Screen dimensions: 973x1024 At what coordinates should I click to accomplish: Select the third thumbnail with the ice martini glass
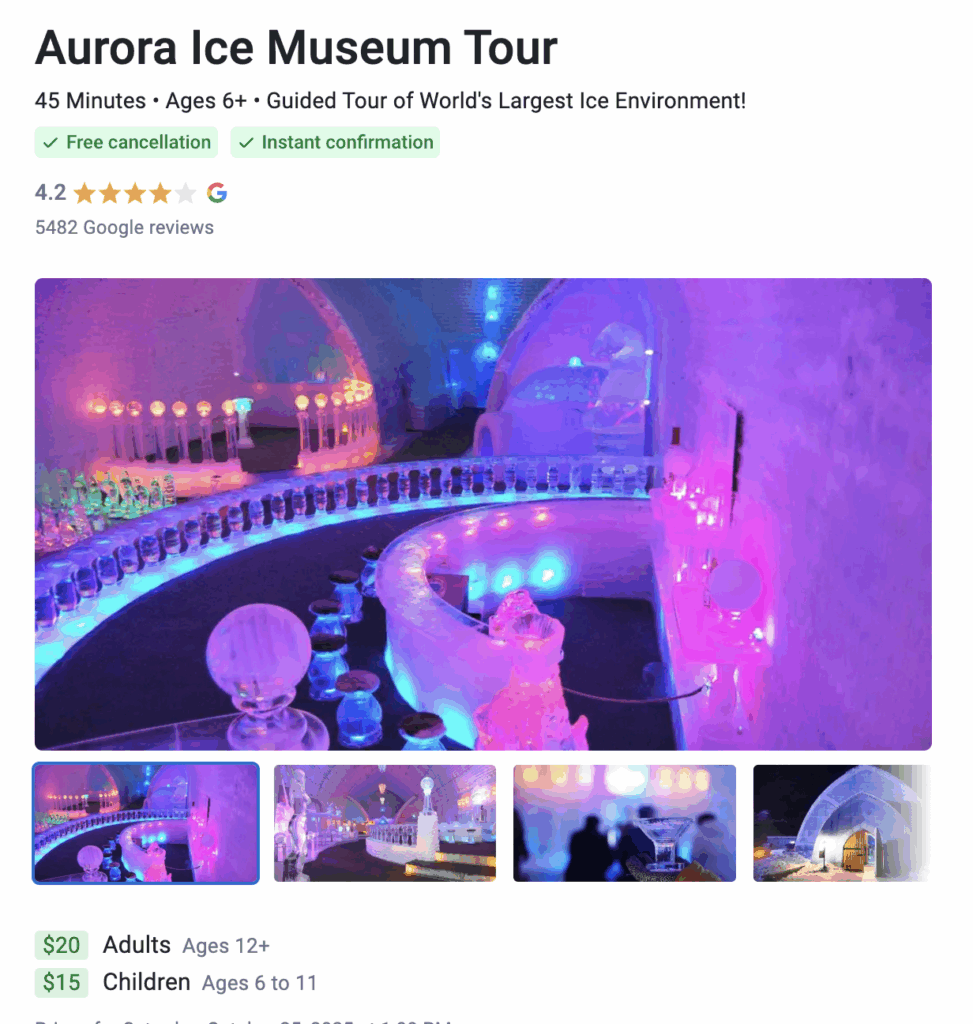[624, 823]
